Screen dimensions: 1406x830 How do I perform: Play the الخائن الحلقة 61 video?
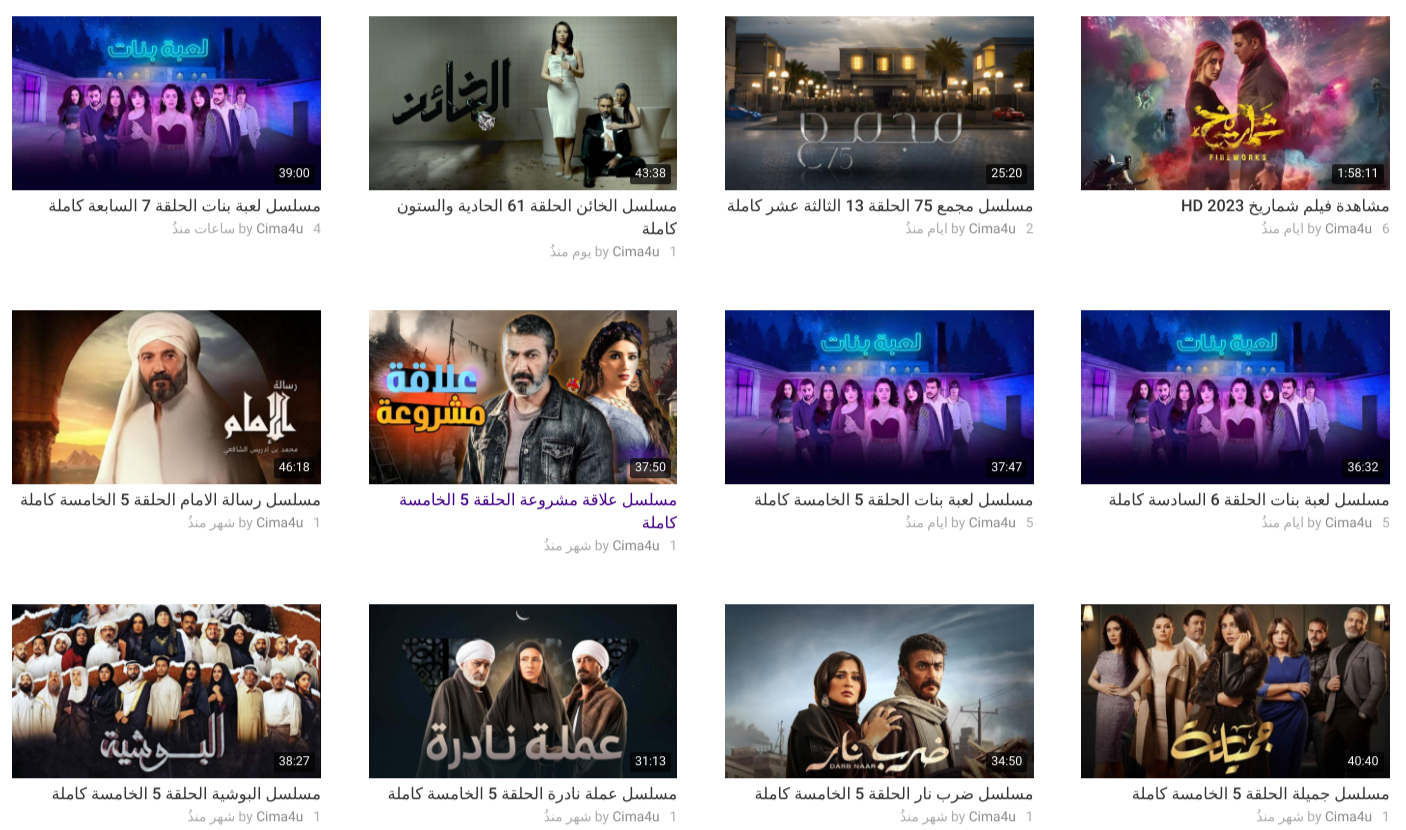[x=522, y=103]
